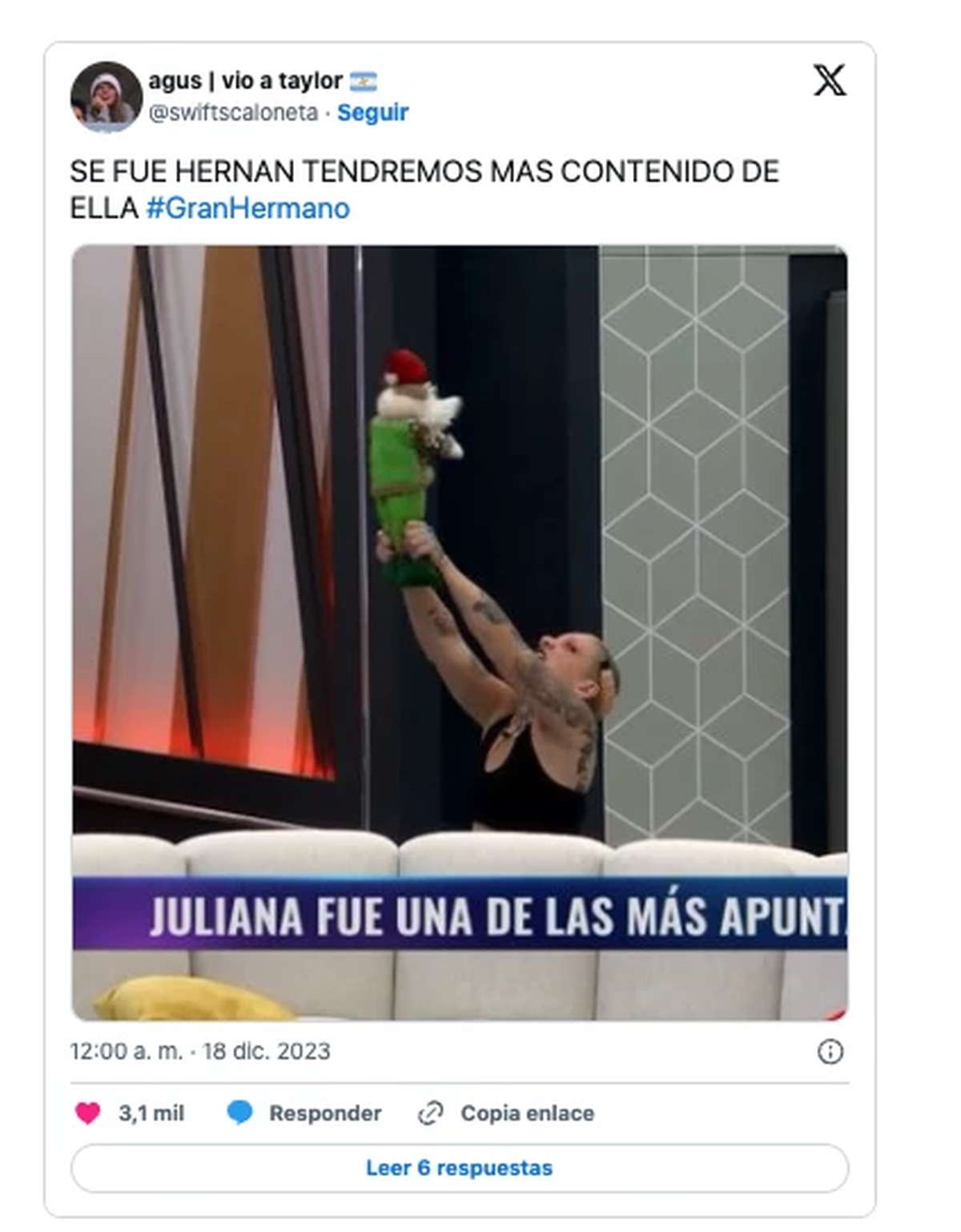The width and height of the screenshot is (961, 1232).
Task: Open Leer 6 respuestas
Action: click(x=460, y=1168)
